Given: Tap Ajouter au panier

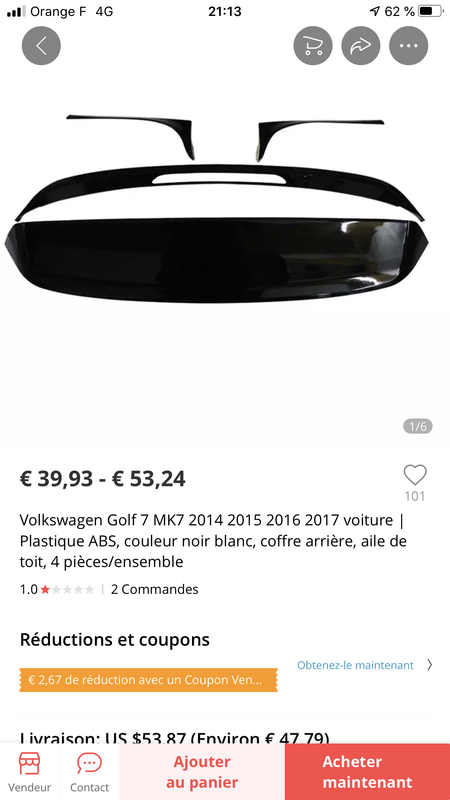Looking at the screenshot, I should (202, 771).
